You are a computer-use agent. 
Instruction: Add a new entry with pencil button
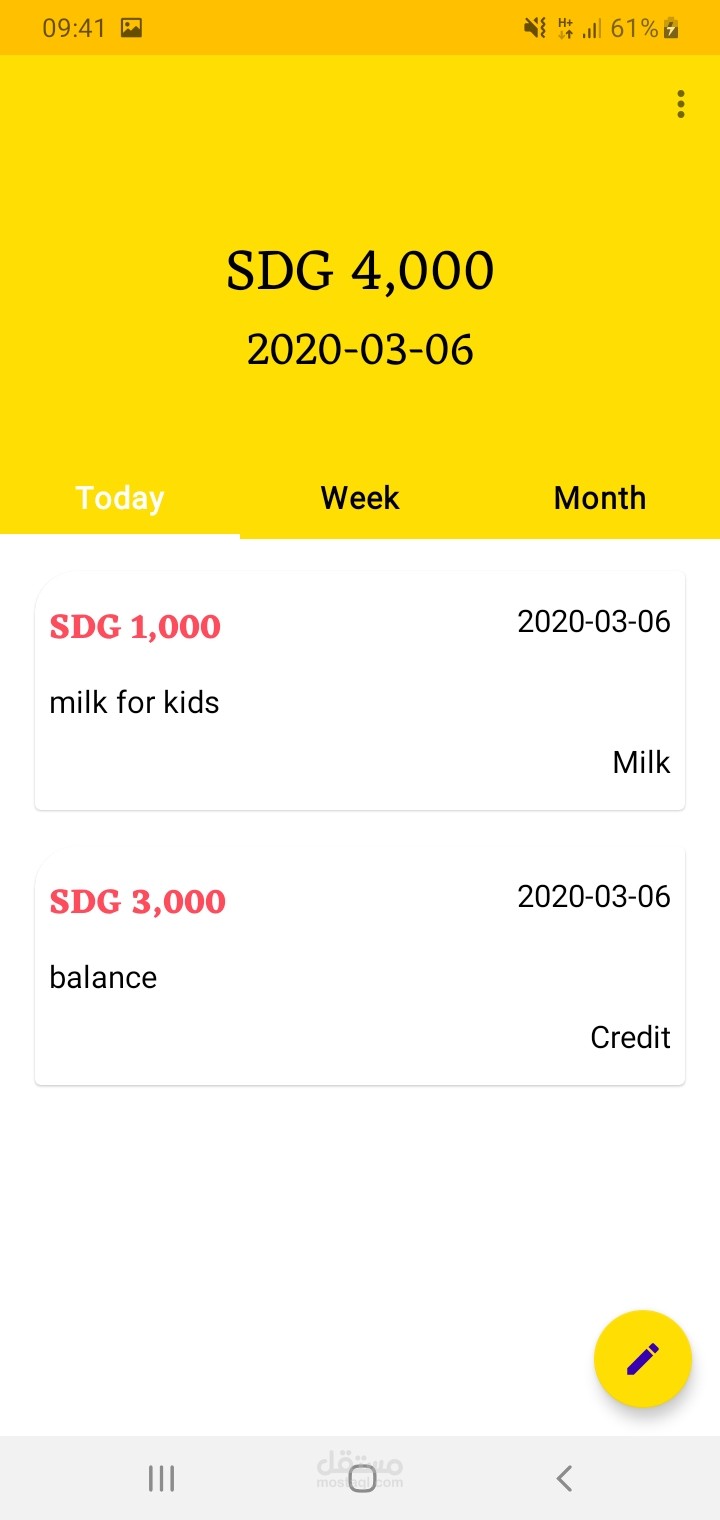click(642, 1358)
